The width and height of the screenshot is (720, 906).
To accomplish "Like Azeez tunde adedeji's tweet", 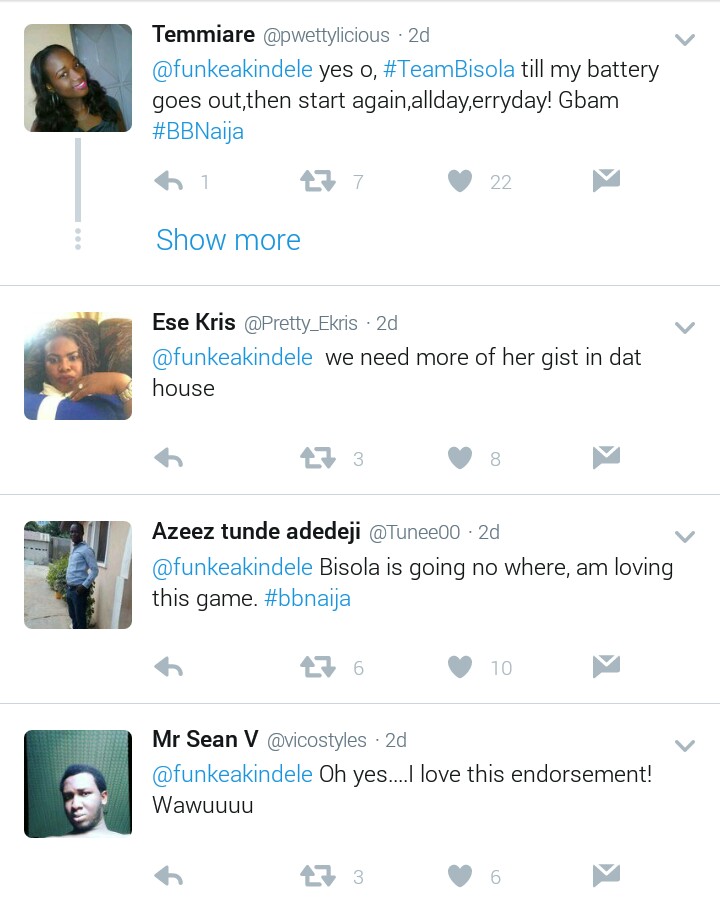I will click(459, 668).
